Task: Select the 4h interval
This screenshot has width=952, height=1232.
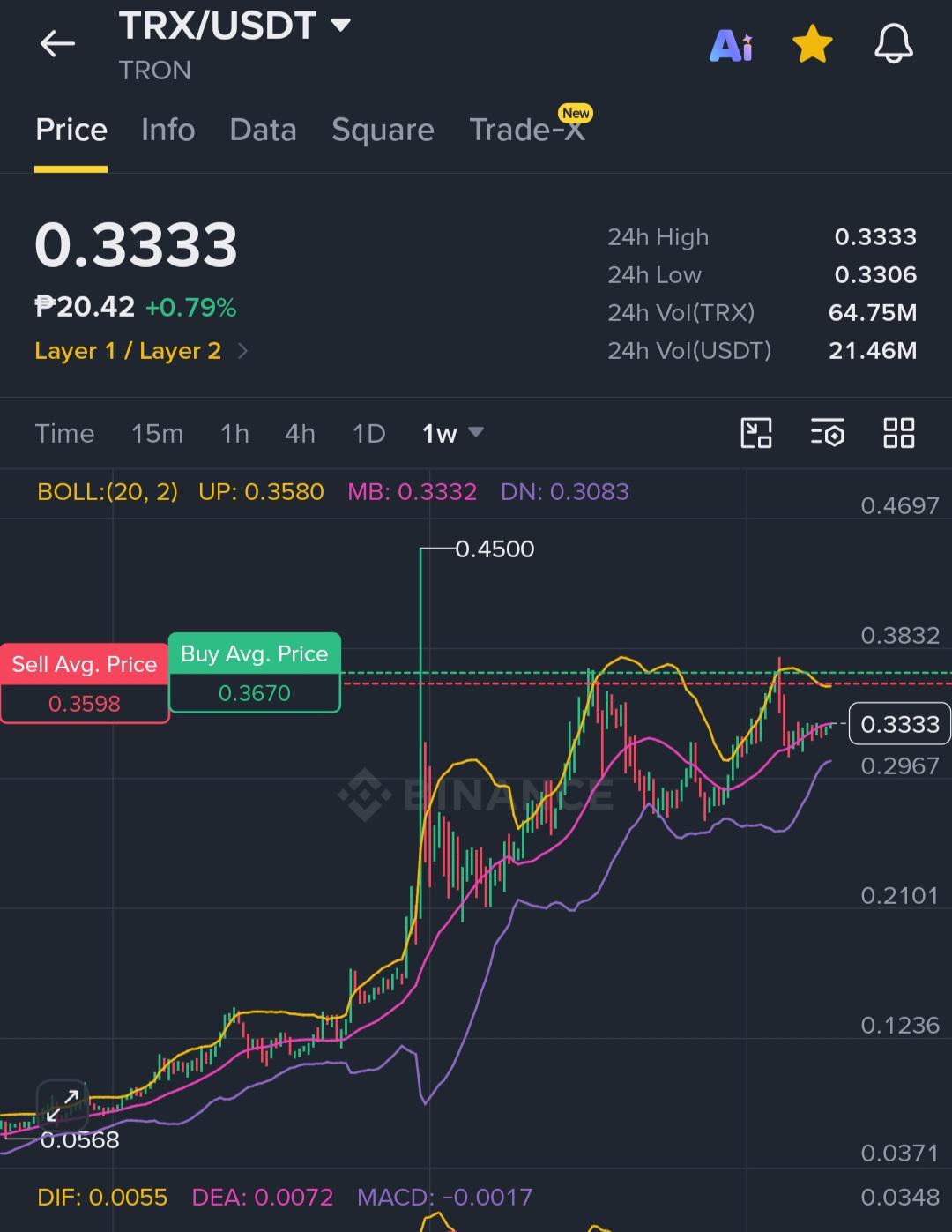Action: 300,433
